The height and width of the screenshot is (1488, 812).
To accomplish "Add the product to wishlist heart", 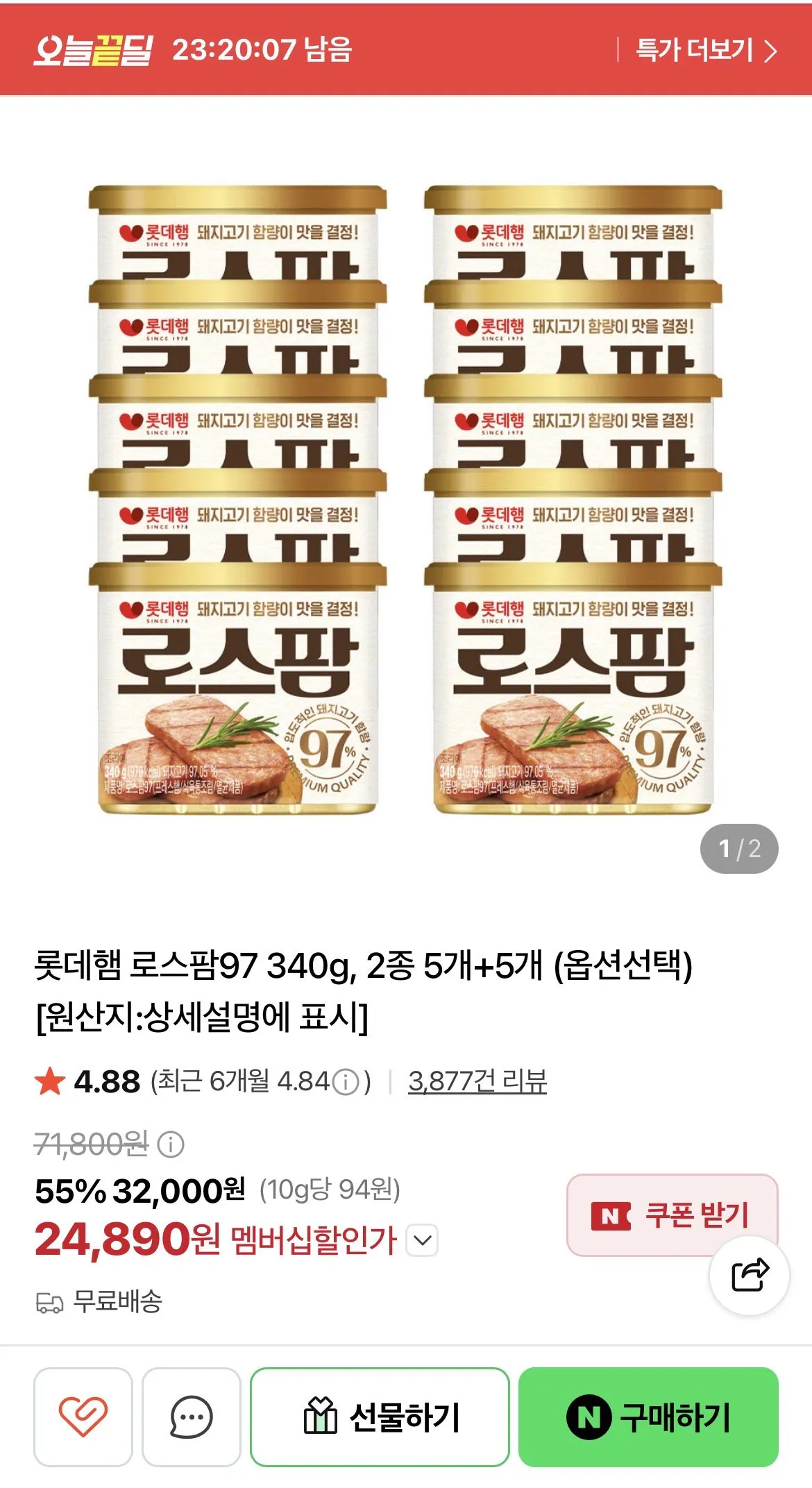I will pos(83,1417).
